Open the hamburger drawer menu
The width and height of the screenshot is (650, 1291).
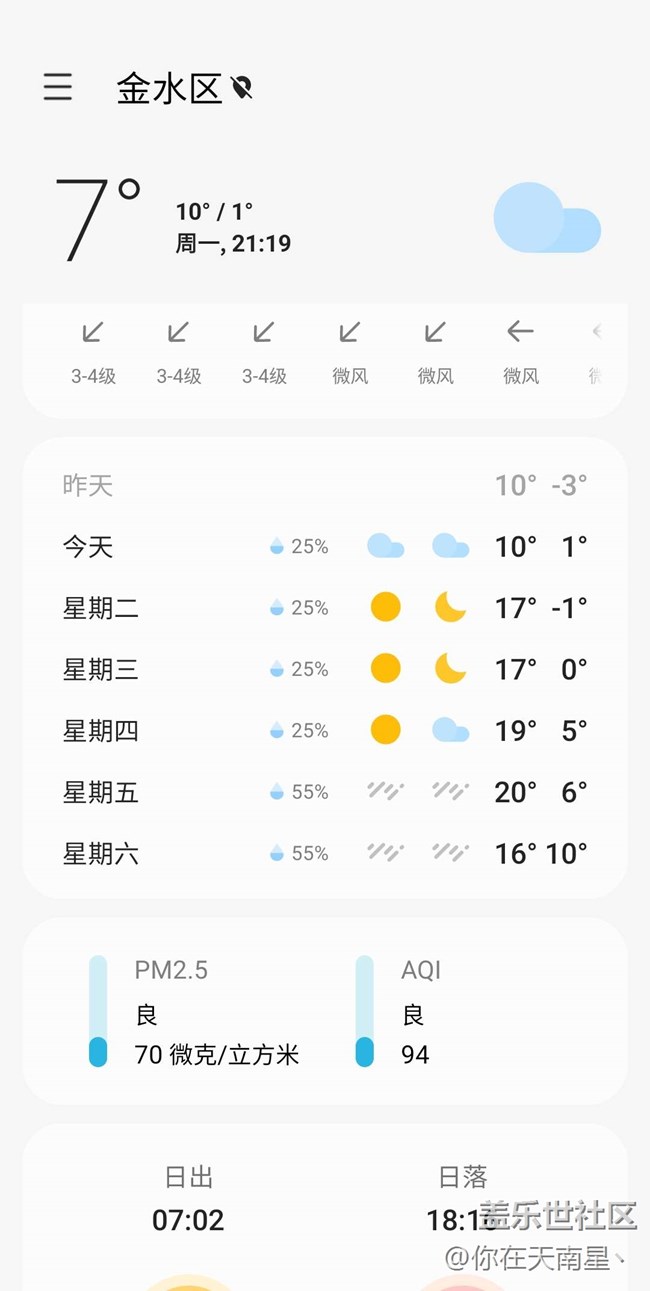[x=58, y=88]
